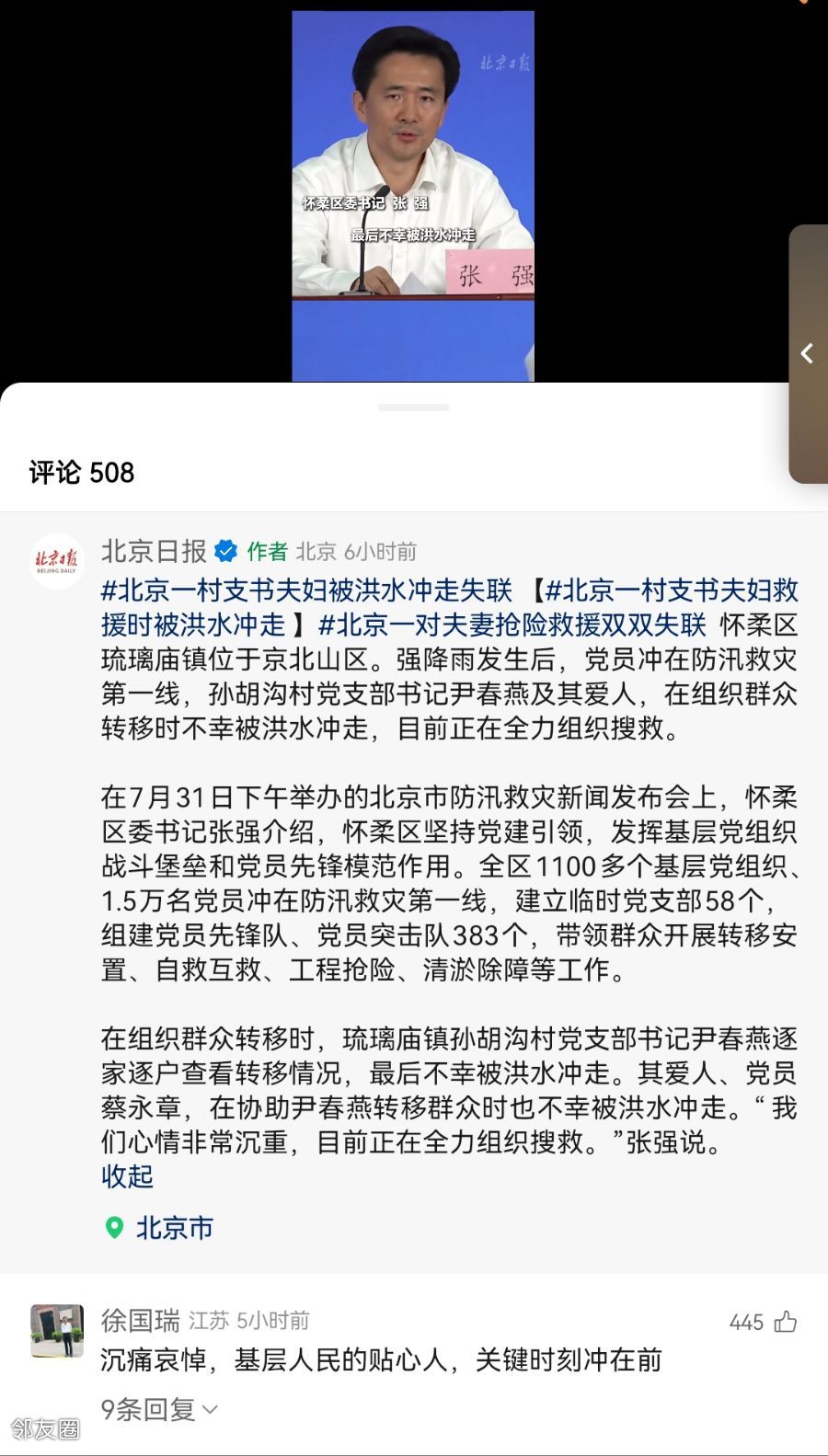
Task: Open the 北京市 location tag
Action: pos(159,1228)
